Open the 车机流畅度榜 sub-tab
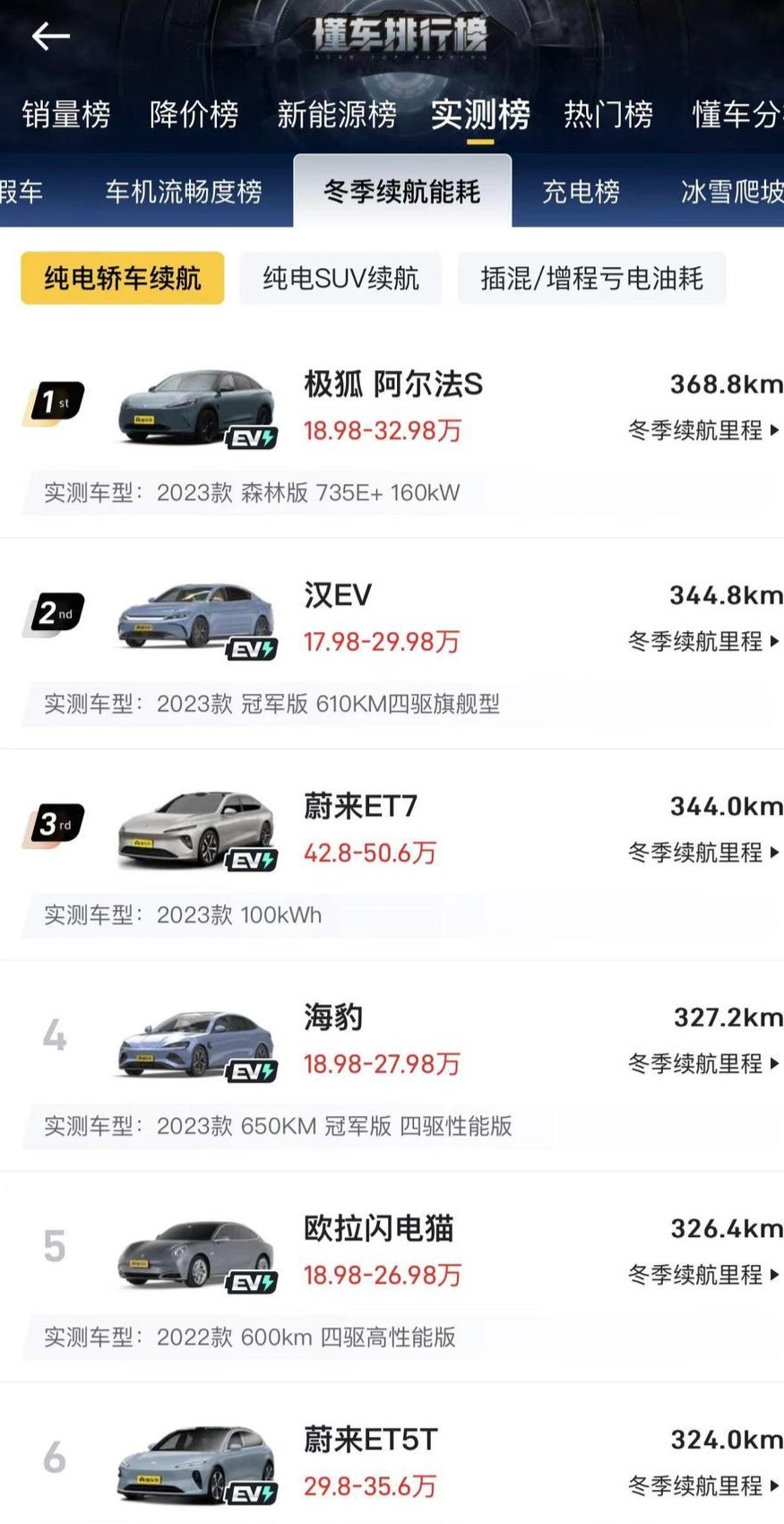784x1524 pixels. [x=184, y=191]
